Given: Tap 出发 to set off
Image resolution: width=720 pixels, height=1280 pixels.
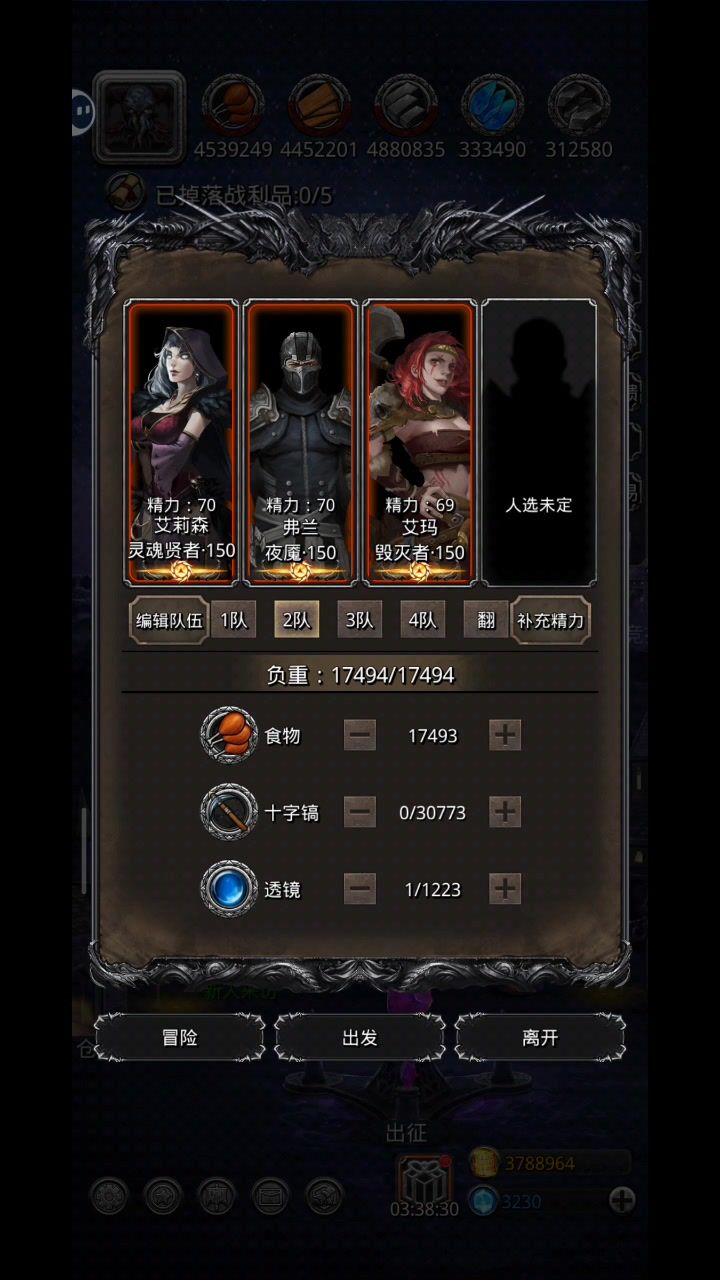Looking at the screenshot, I should pyautogui.click(x=359, y=1037).
